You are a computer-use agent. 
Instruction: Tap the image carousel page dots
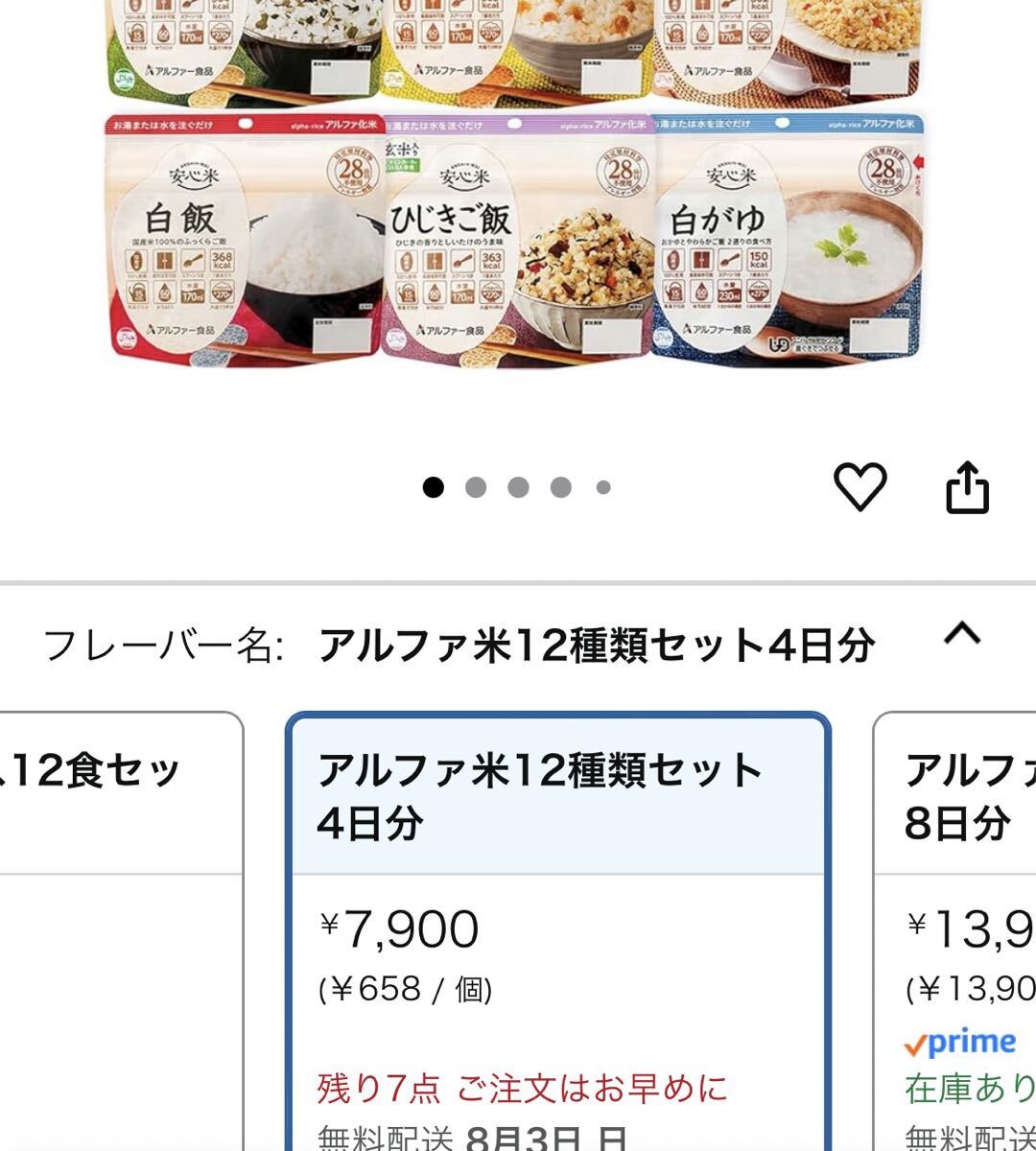pos(517,487)
